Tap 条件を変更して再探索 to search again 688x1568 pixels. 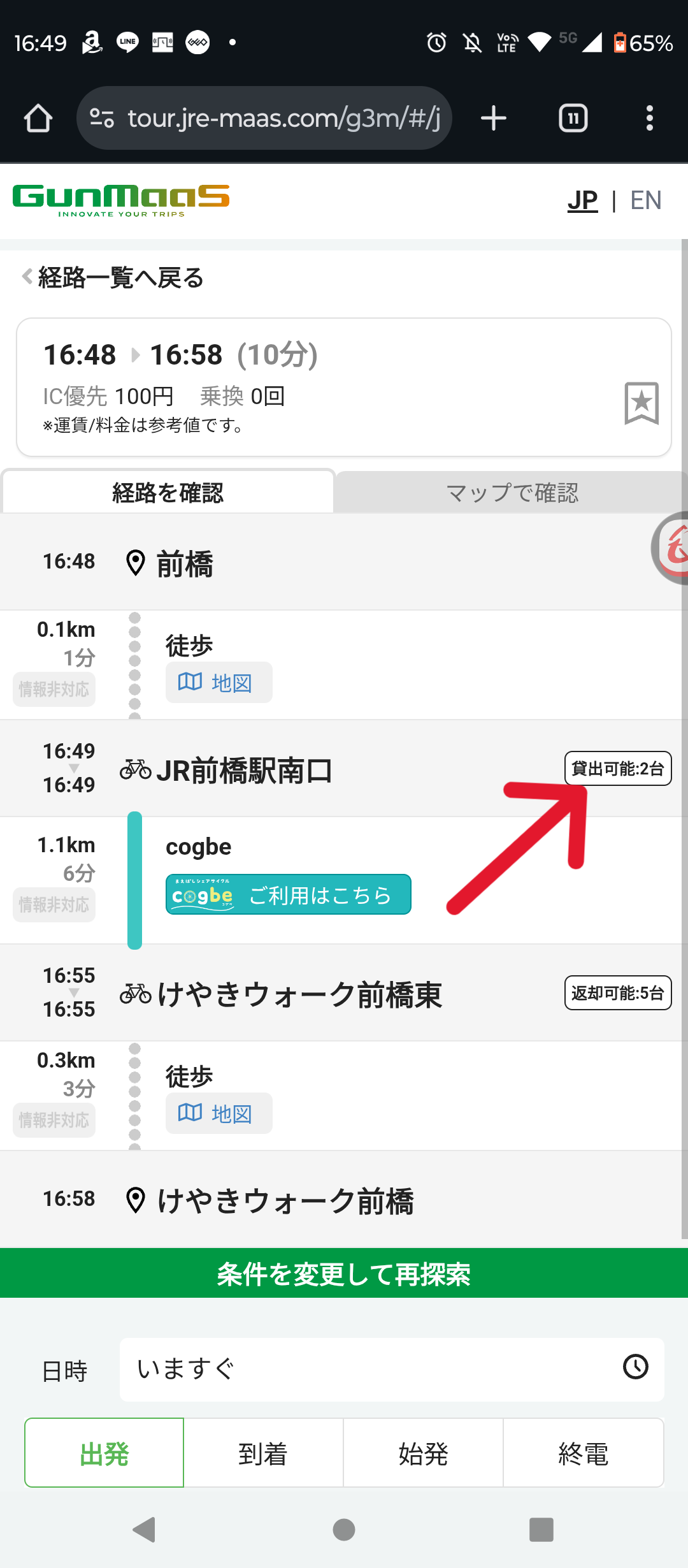tap(344, 1274)
